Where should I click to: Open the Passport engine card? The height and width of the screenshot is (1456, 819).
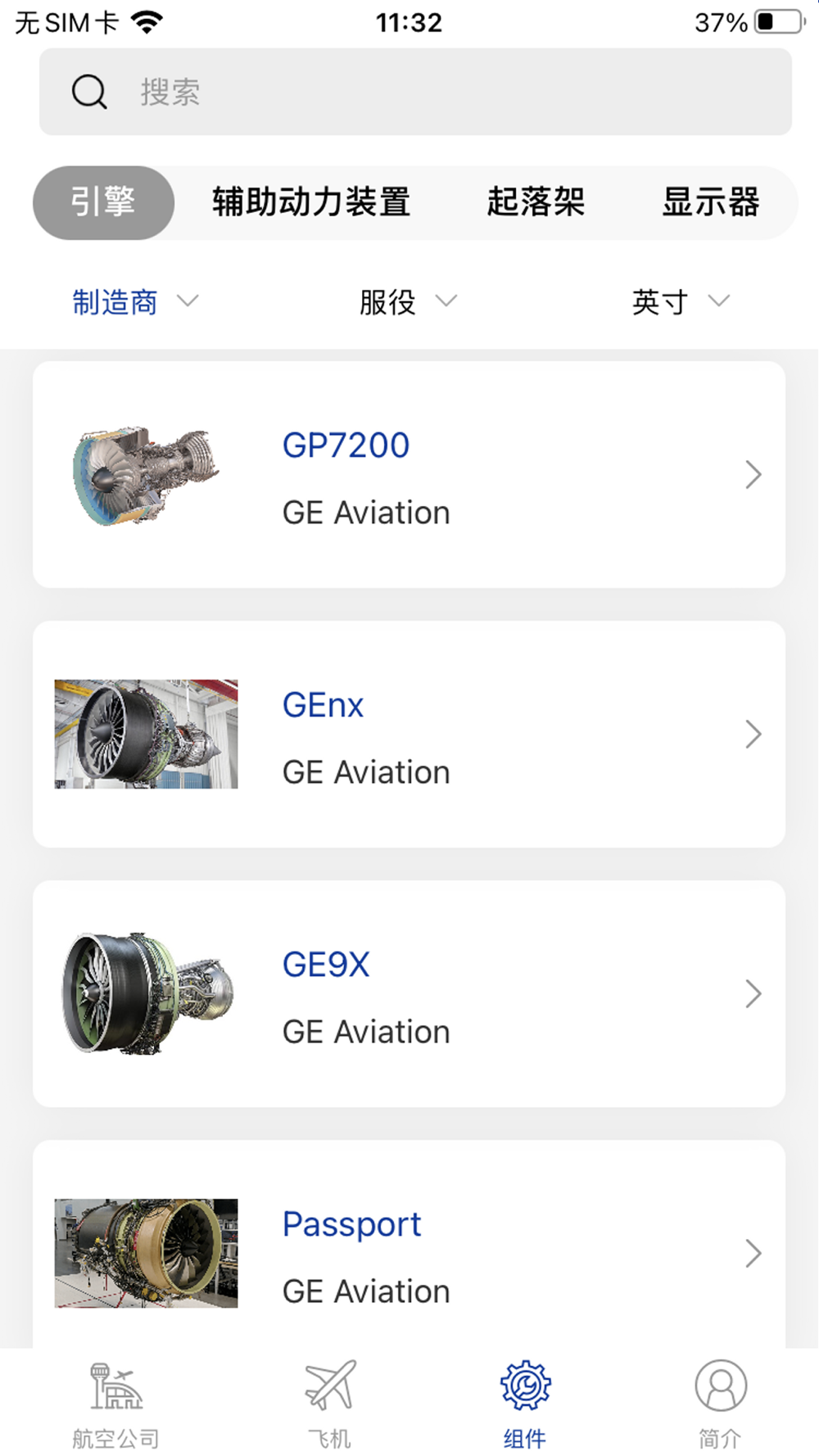[409, 1245]
